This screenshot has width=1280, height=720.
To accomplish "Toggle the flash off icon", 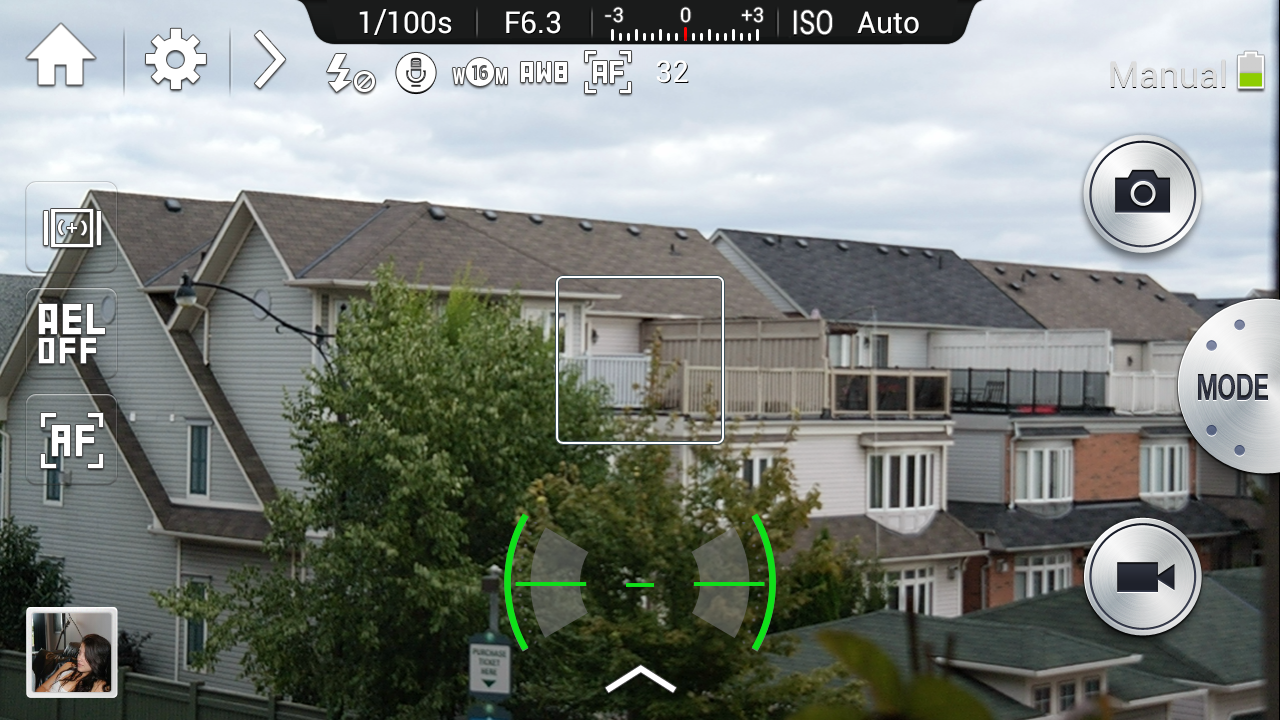I will coord(350,73).
